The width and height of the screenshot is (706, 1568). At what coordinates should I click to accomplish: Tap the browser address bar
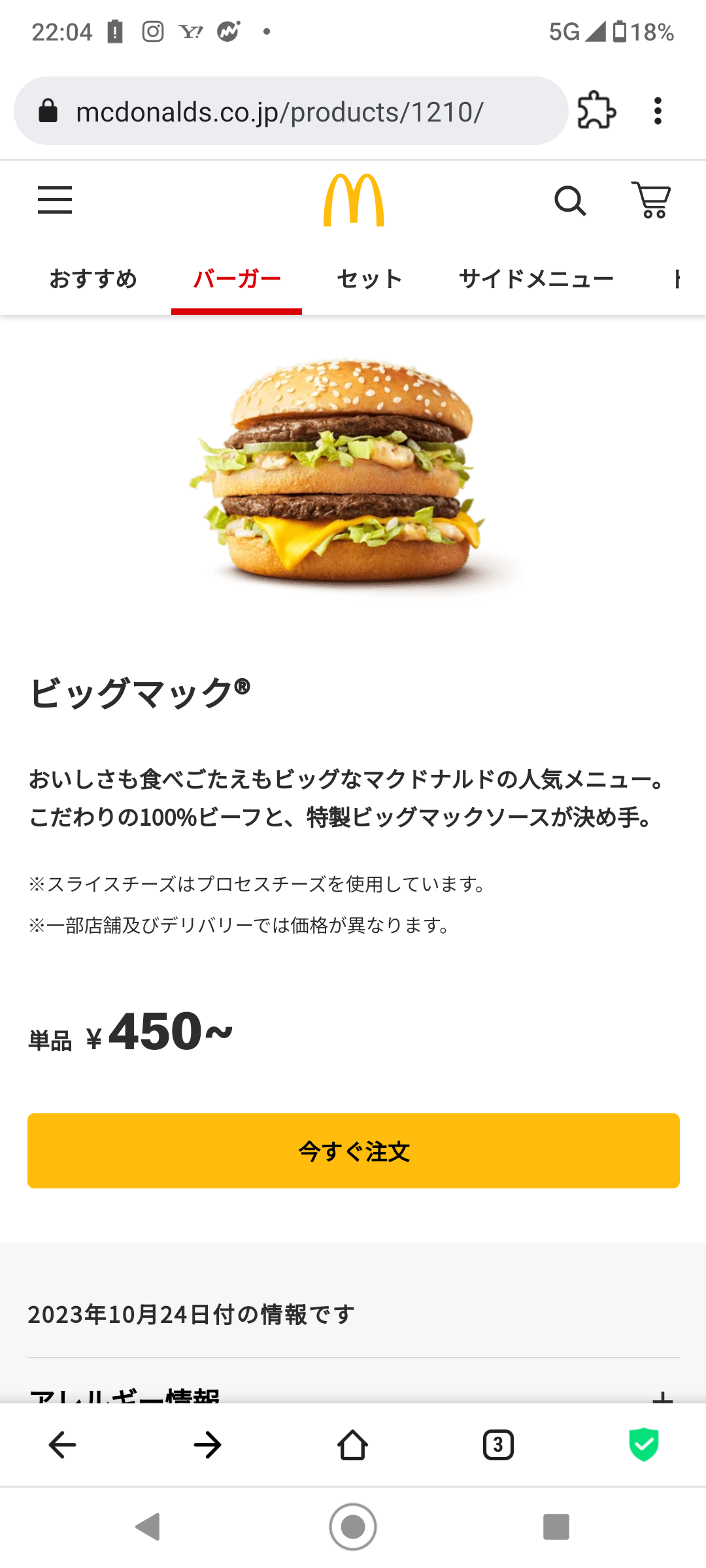(x=291, y=111)
